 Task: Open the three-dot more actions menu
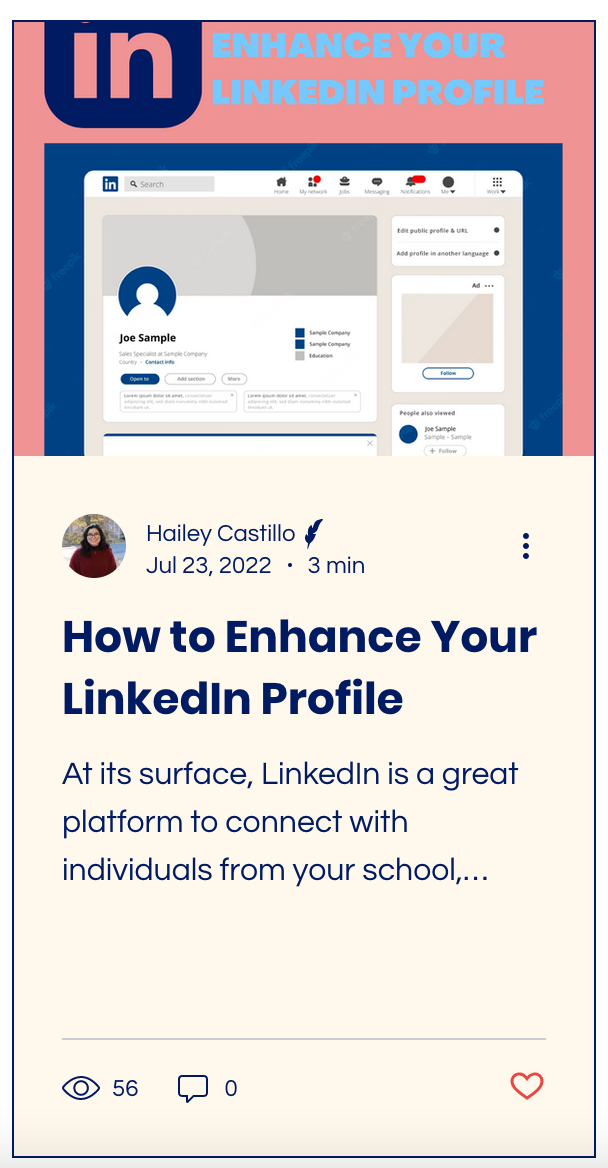tap(526, 546)
